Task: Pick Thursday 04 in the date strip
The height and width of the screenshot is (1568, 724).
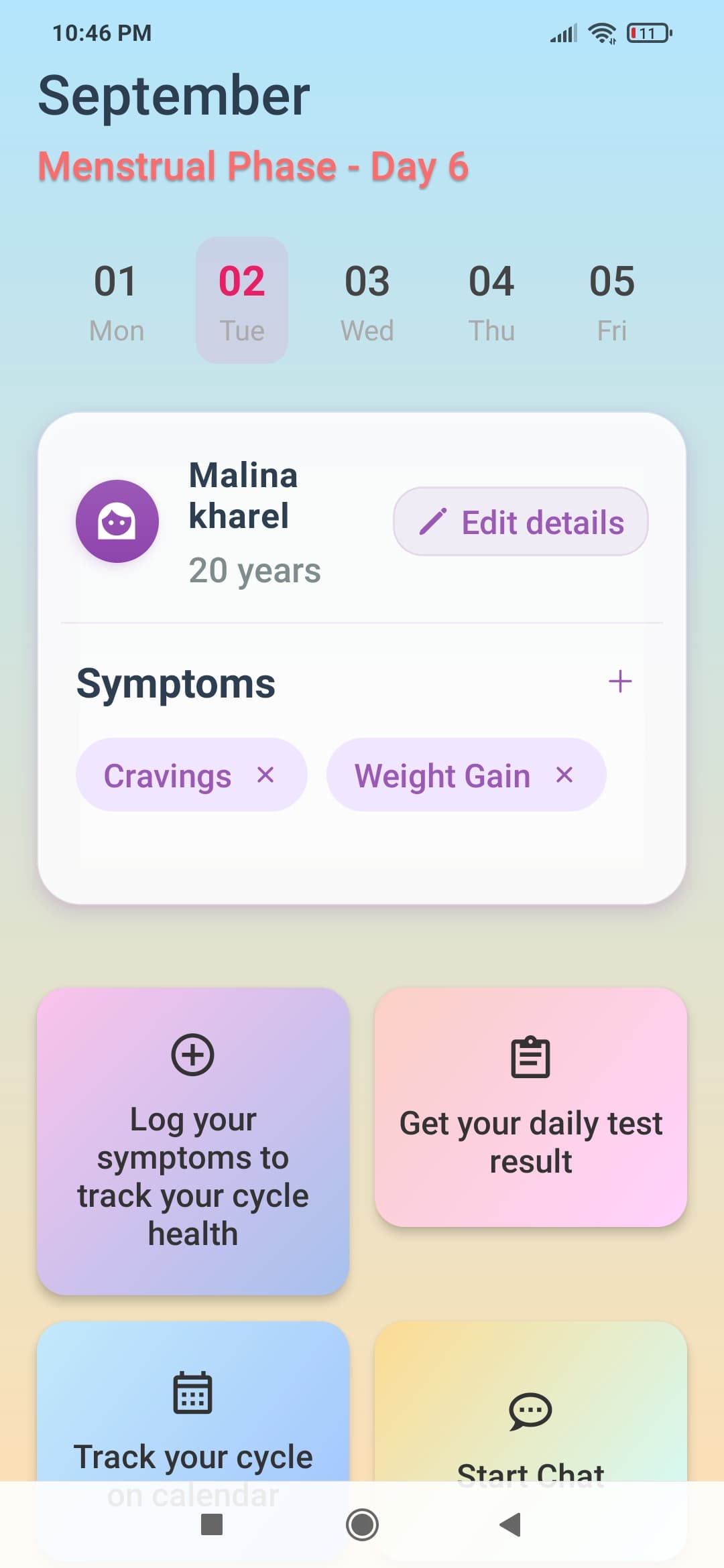Action: coord(491,301)
